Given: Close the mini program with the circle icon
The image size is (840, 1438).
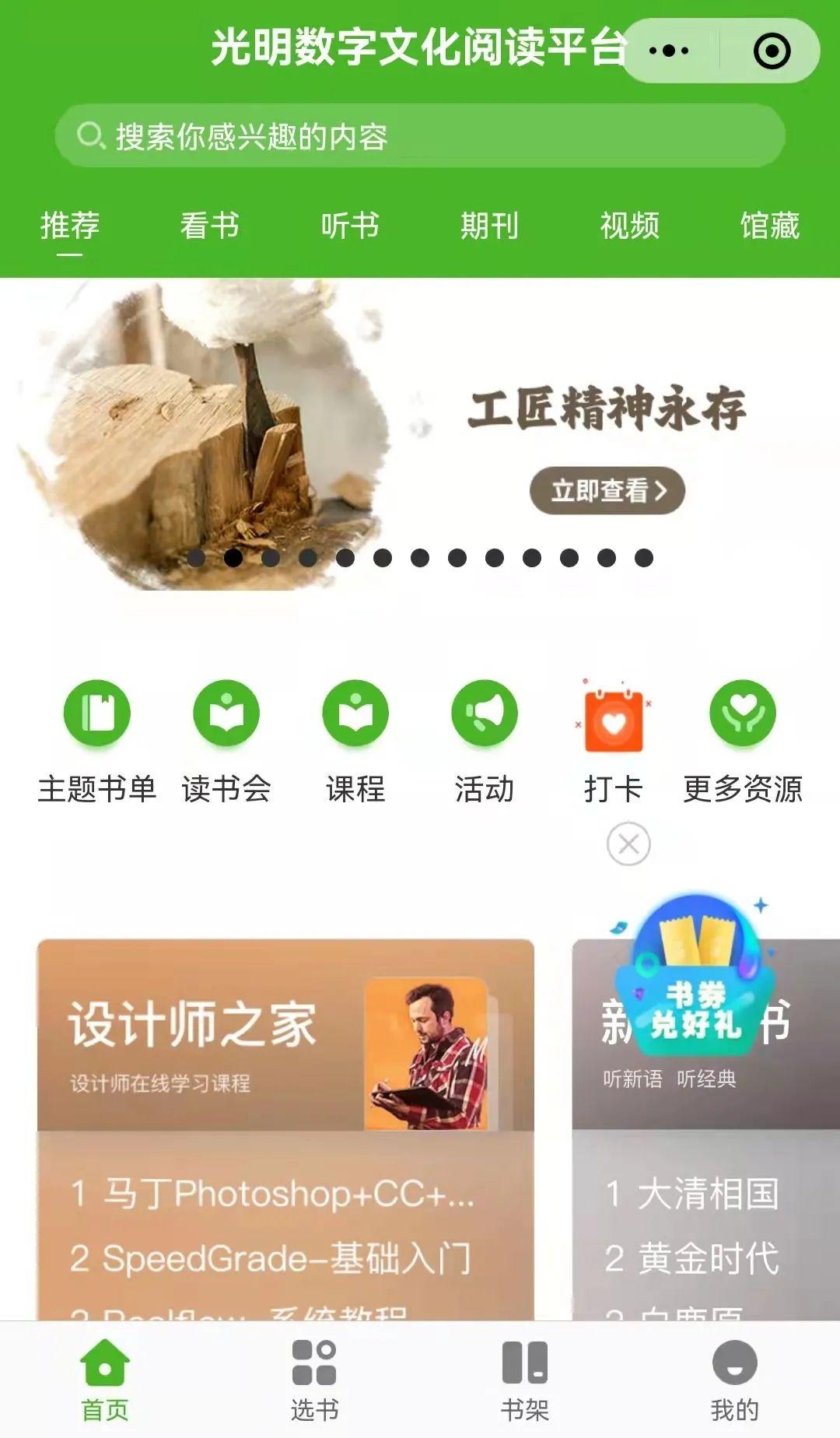Looking at the screenshot, I should tap(772, 51).
